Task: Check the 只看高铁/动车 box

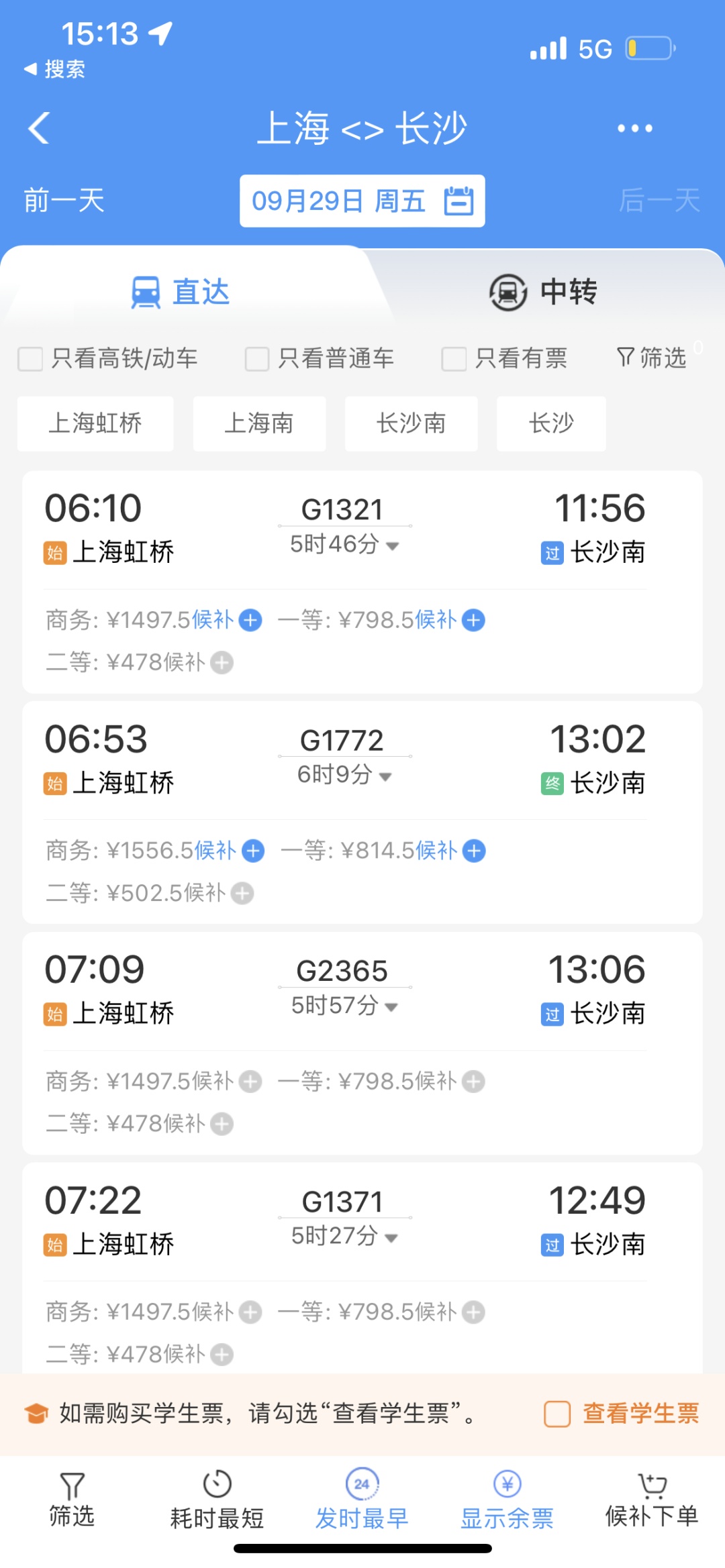Action: [x=30, y=359]
